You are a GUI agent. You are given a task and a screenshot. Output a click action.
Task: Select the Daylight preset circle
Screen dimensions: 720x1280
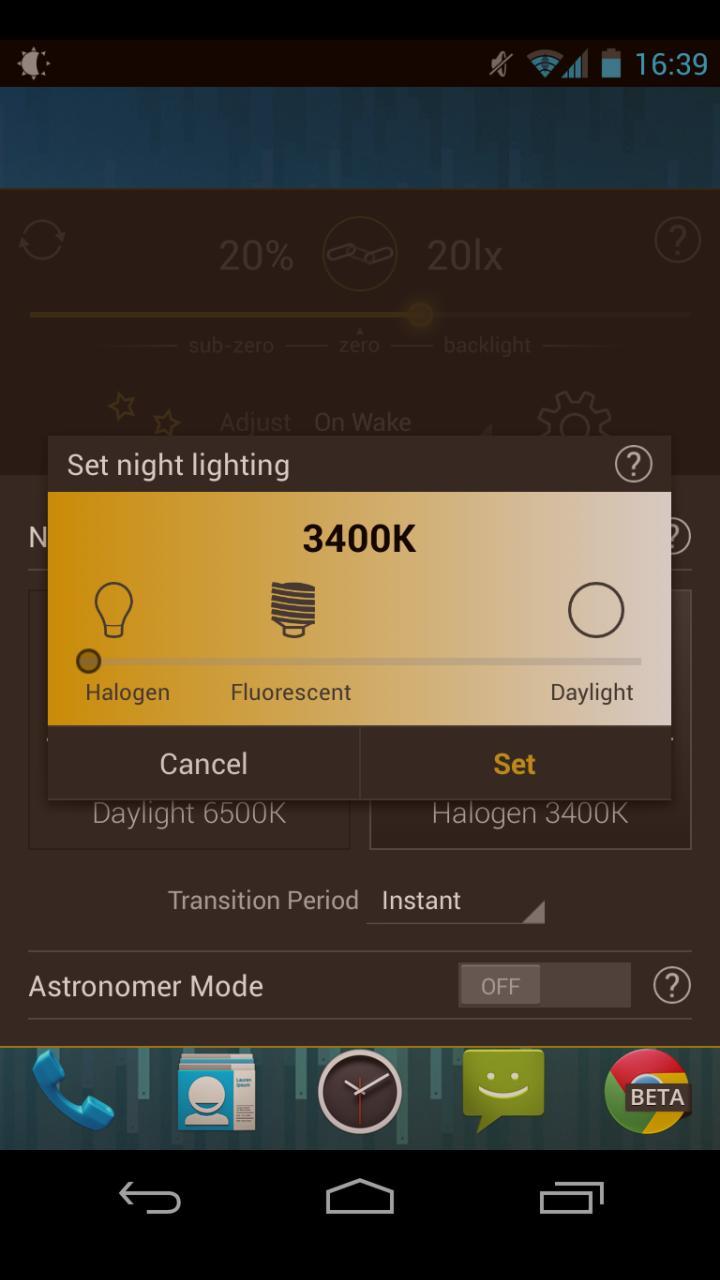tap(596, 610)
